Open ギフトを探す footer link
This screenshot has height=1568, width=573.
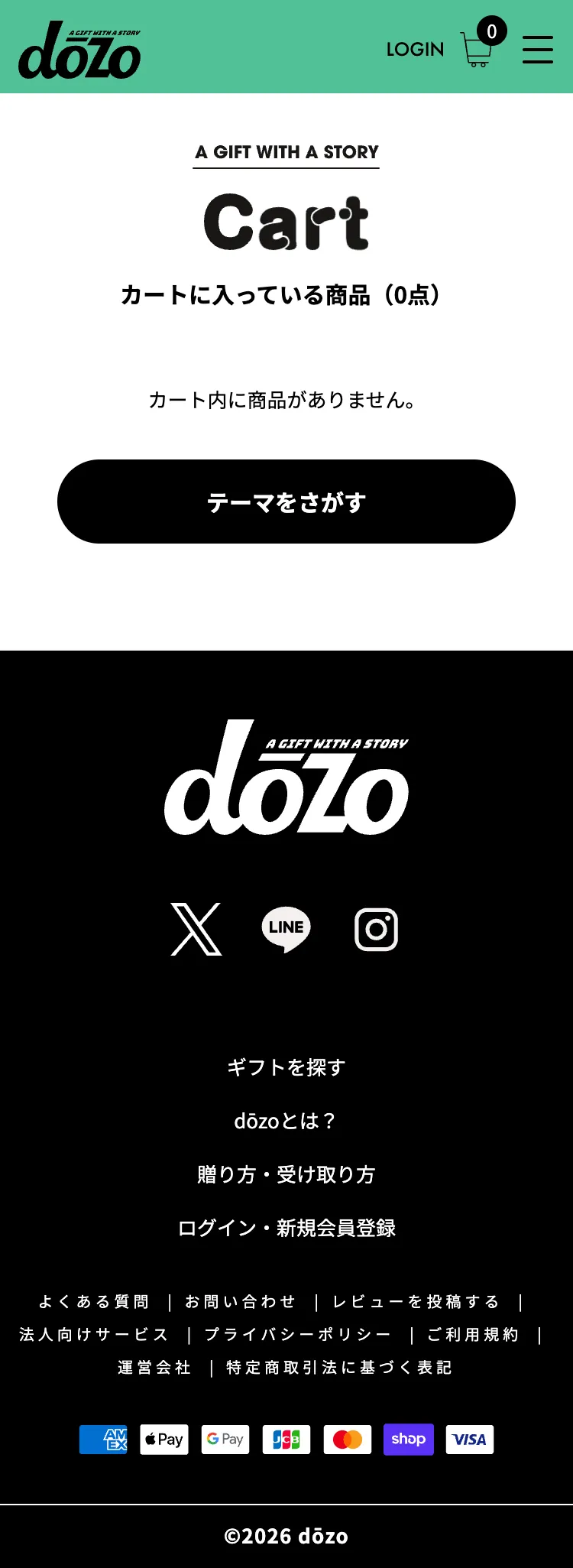[286, 1067]
